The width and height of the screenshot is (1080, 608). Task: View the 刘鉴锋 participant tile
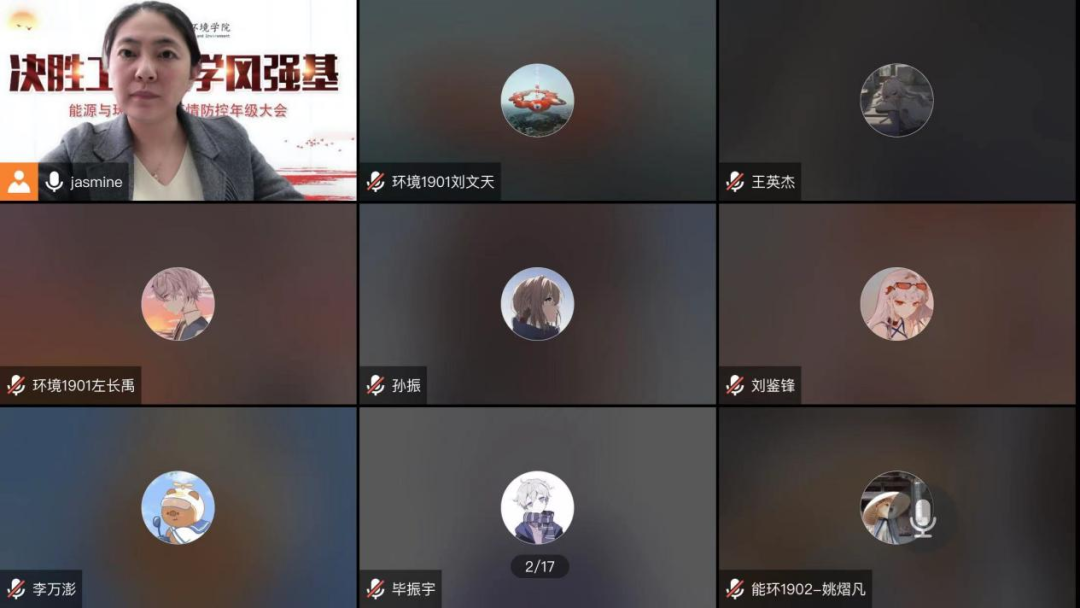pos(897,303)
